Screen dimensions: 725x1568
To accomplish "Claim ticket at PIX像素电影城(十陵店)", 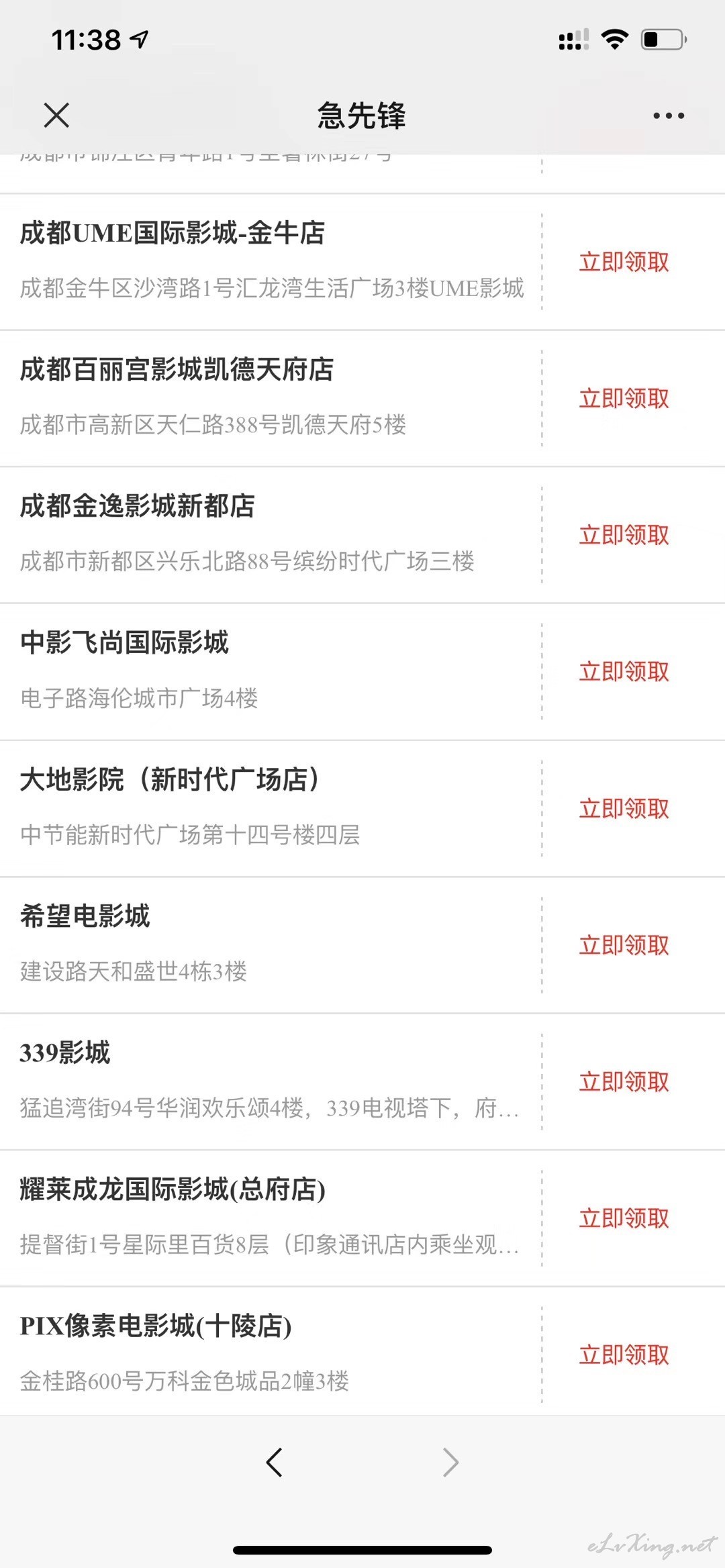I will tap(624, 1355).
